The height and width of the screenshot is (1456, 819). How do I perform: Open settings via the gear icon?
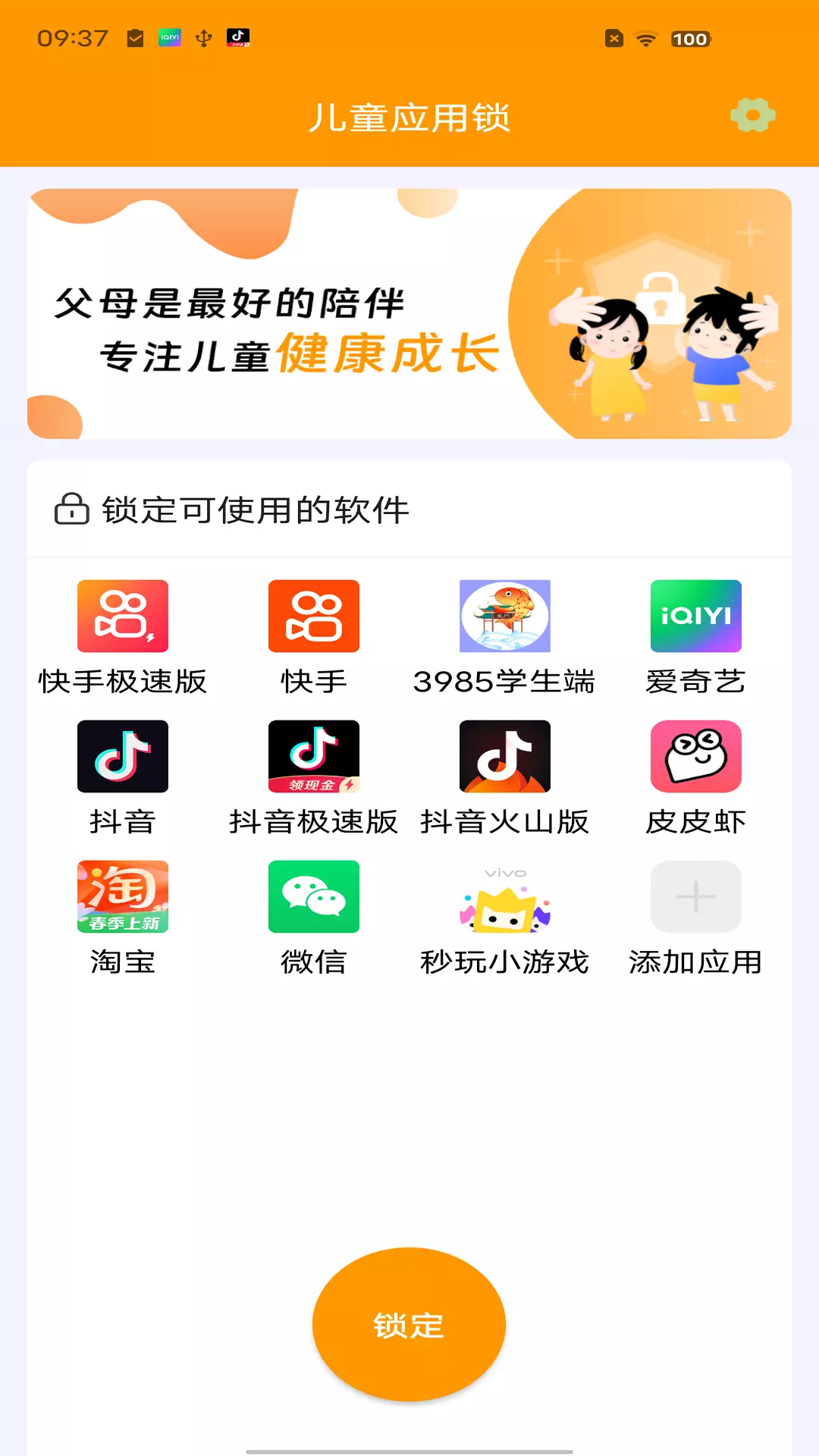coord(752,116)
